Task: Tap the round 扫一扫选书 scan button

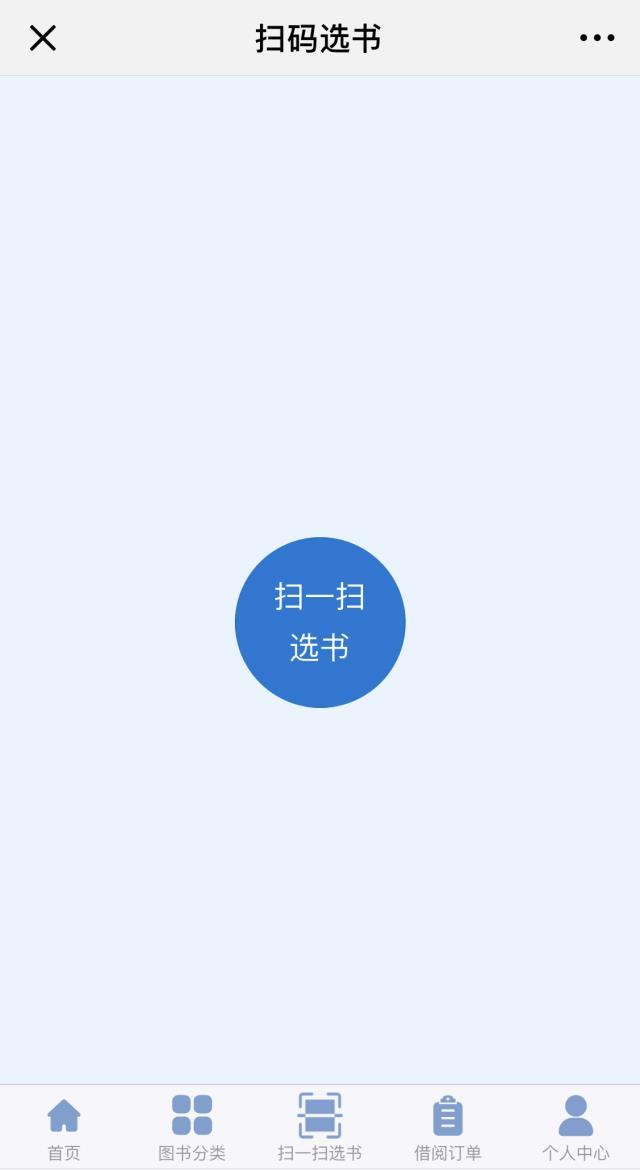Action: (320, 622)
